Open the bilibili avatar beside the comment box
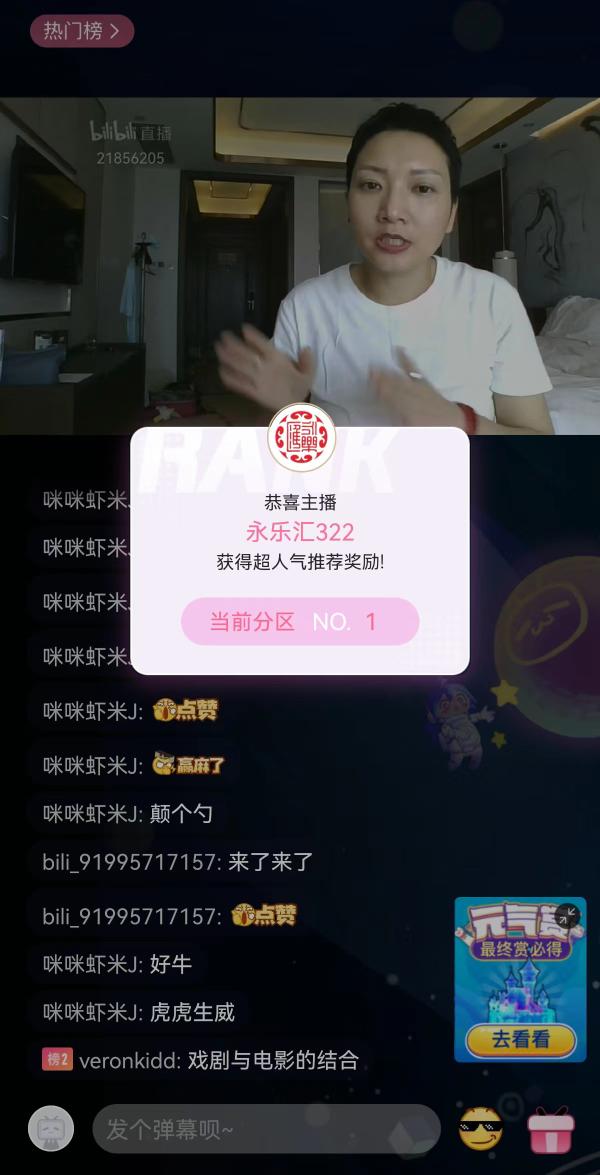600x1175 pixels. pos(50,1129)
